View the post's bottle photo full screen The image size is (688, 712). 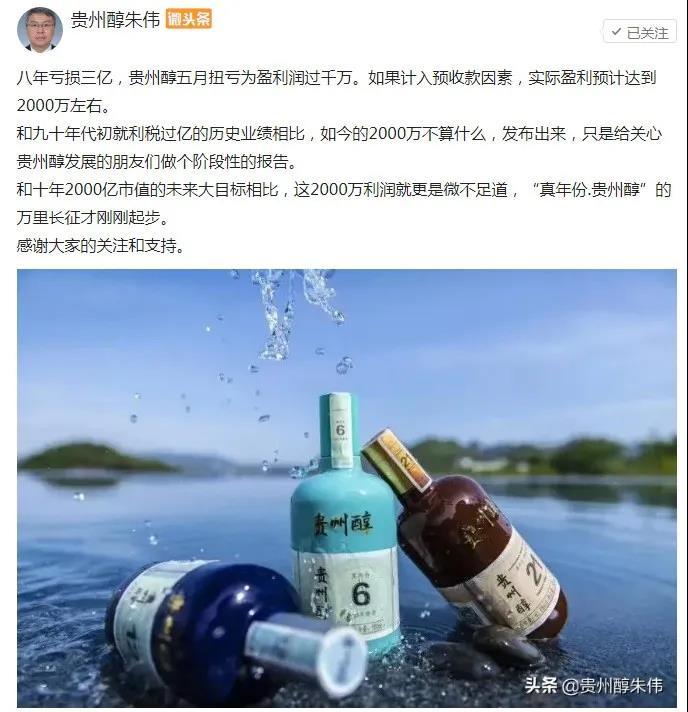pos(346,488)
